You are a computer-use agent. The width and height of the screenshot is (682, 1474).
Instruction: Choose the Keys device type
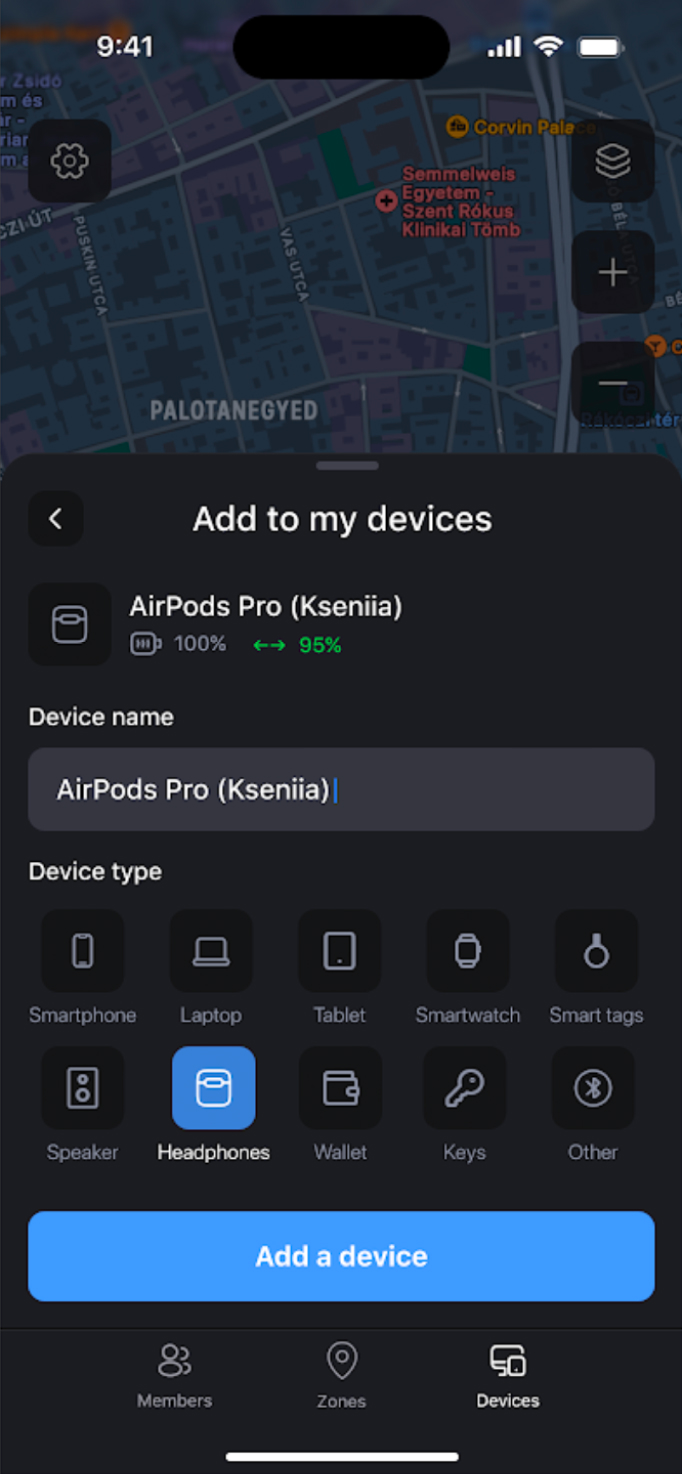[465, 1088]
